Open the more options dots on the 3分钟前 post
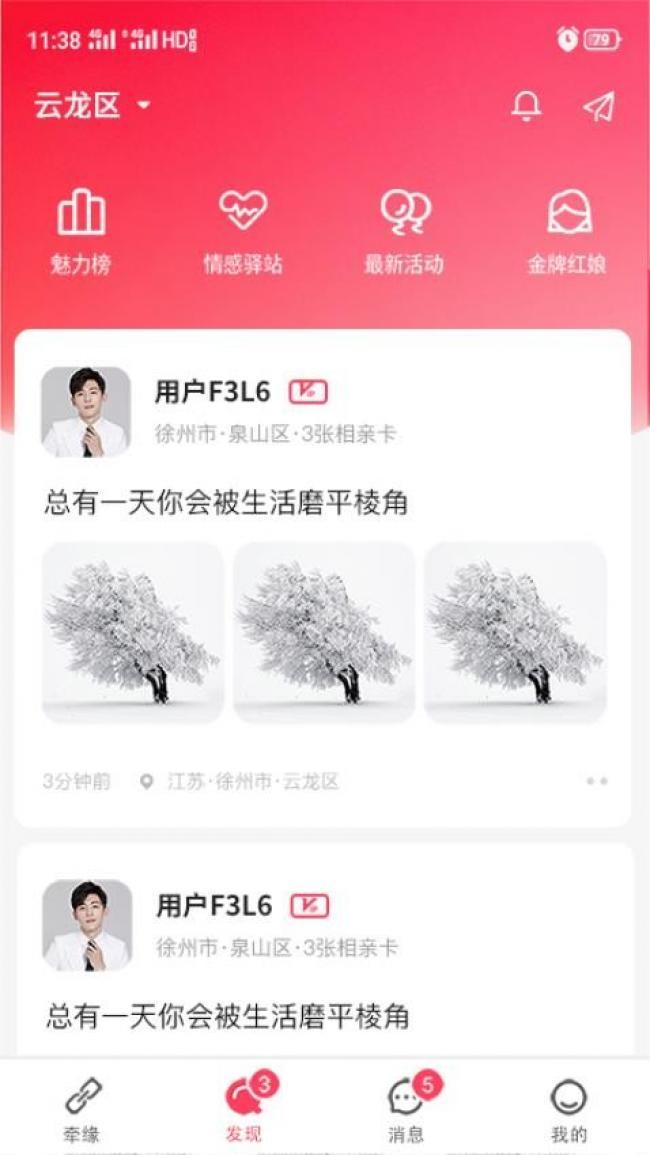Screen dimensions: 650x1155 [597, 781]
